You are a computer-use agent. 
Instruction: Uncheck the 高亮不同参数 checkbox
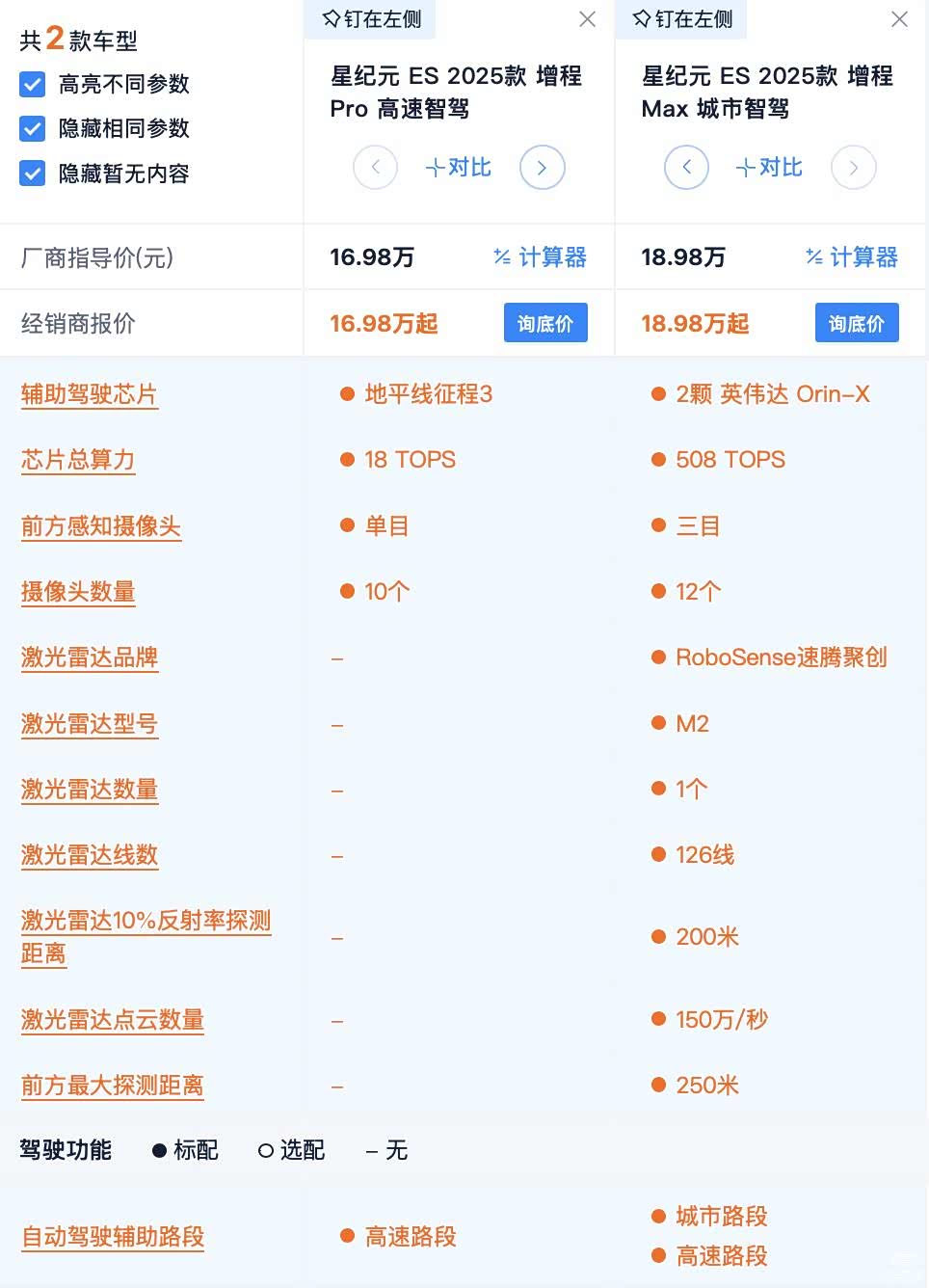pyautogui.click(x=33, y=85)
